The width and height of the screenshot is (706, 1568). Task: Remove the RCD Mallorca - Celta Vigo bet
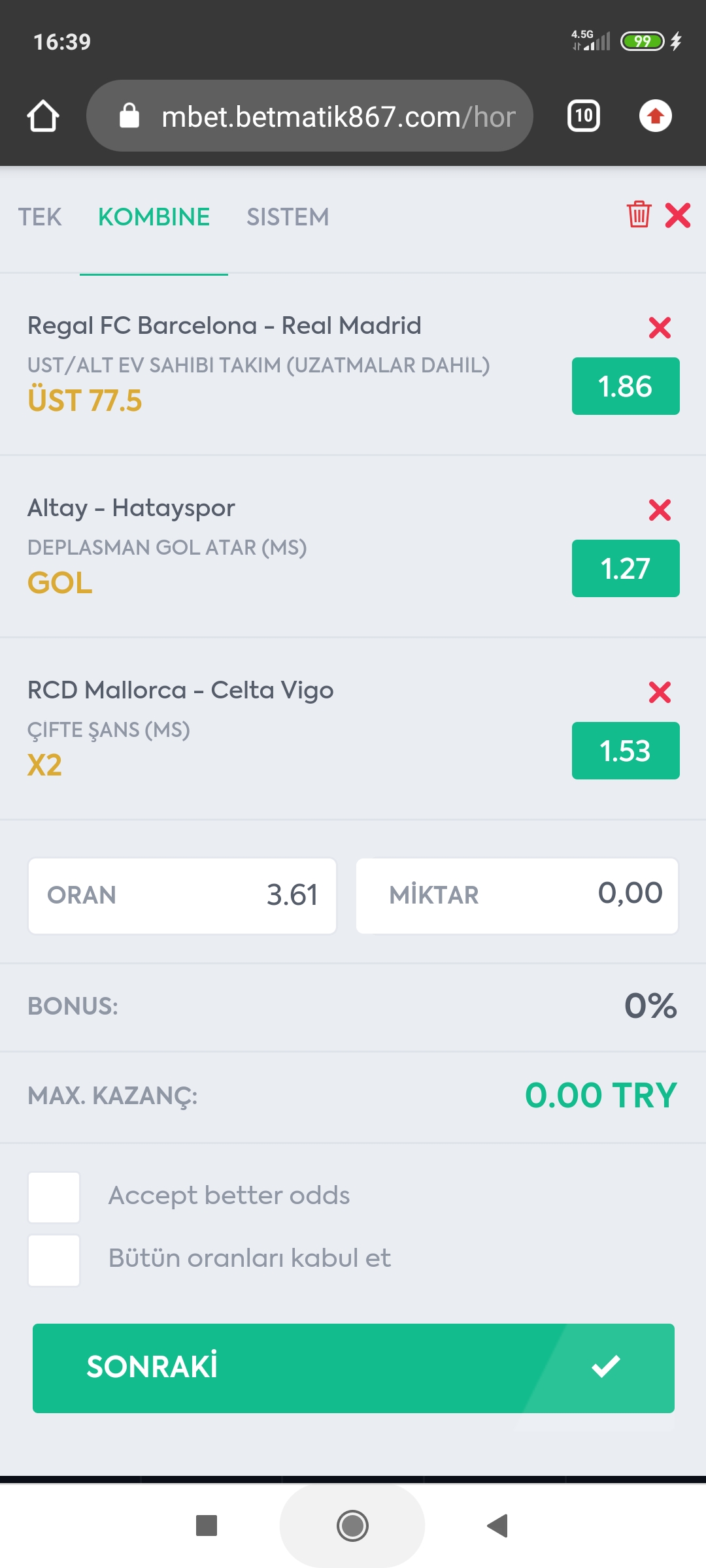pyautogui.click(x=660, y=692)
